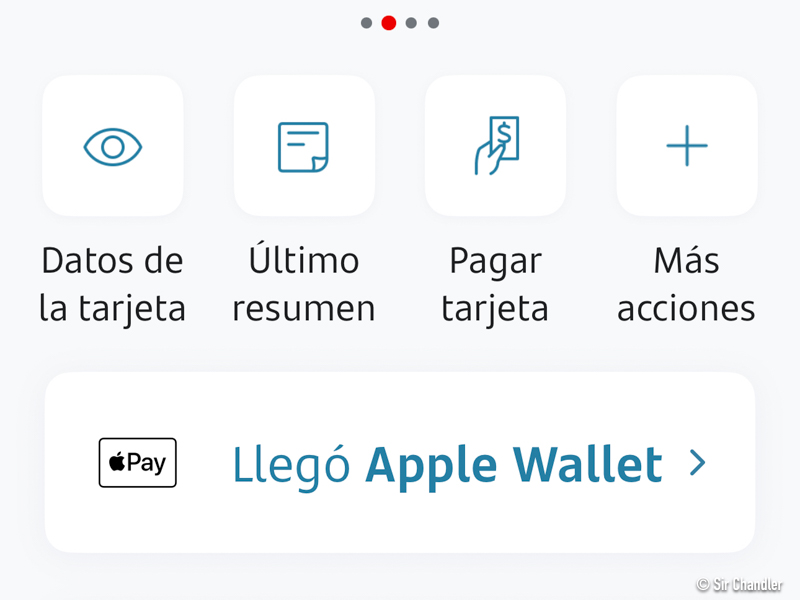Image resolution: width=800 pixels, height=600 pixels.
Task: Select Pagar tarjeta
Action: point(495,146)
